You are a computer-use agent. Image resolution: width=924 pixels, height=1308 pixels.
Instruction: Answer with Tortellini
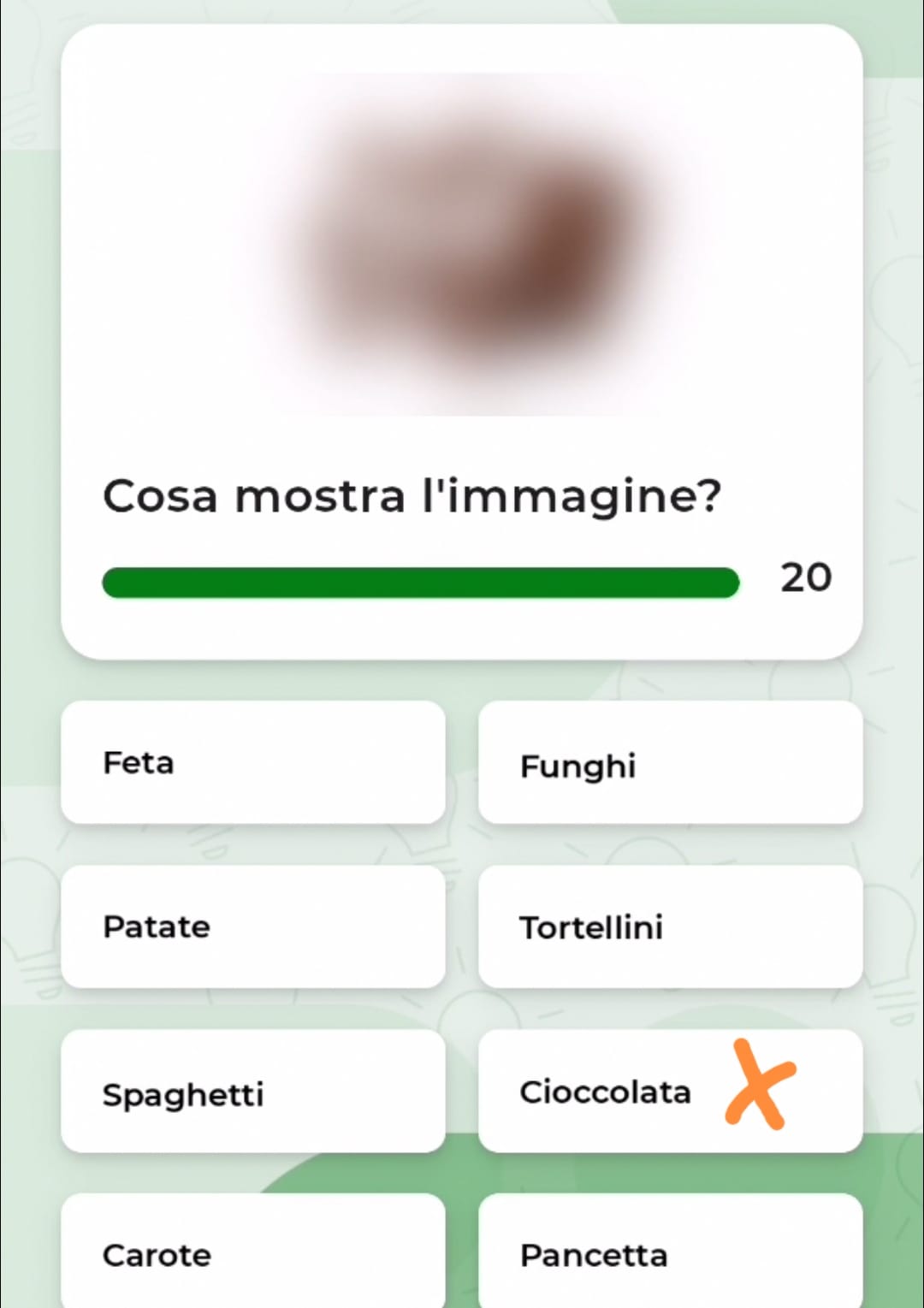[x=670, y=926]
